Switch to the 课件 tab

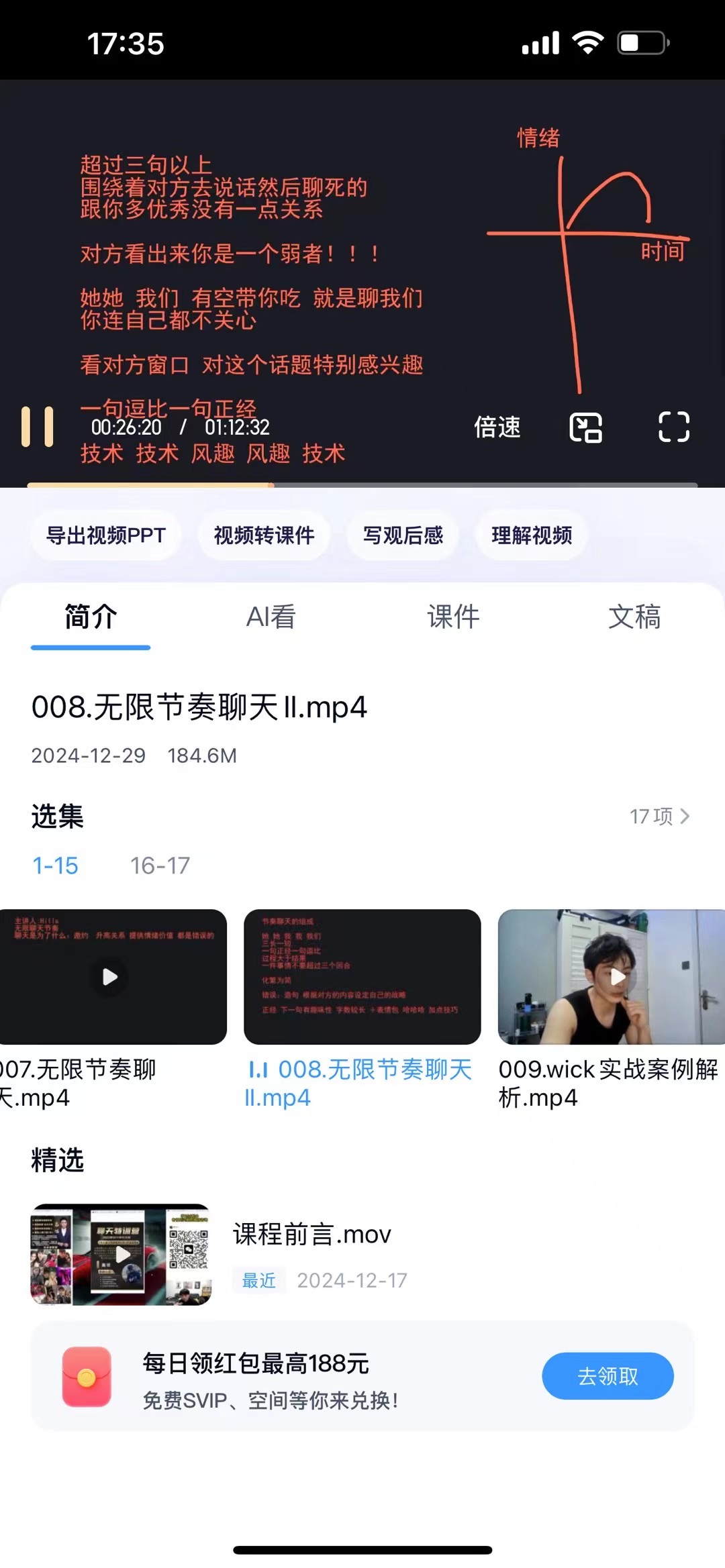point(453,617)
